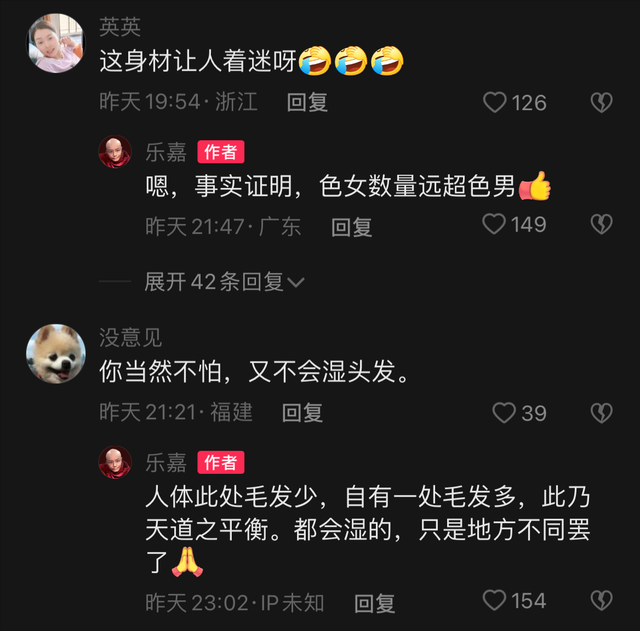Open 没意见's profile avatar
The image size is (640, 631).
tap(55, 353)
